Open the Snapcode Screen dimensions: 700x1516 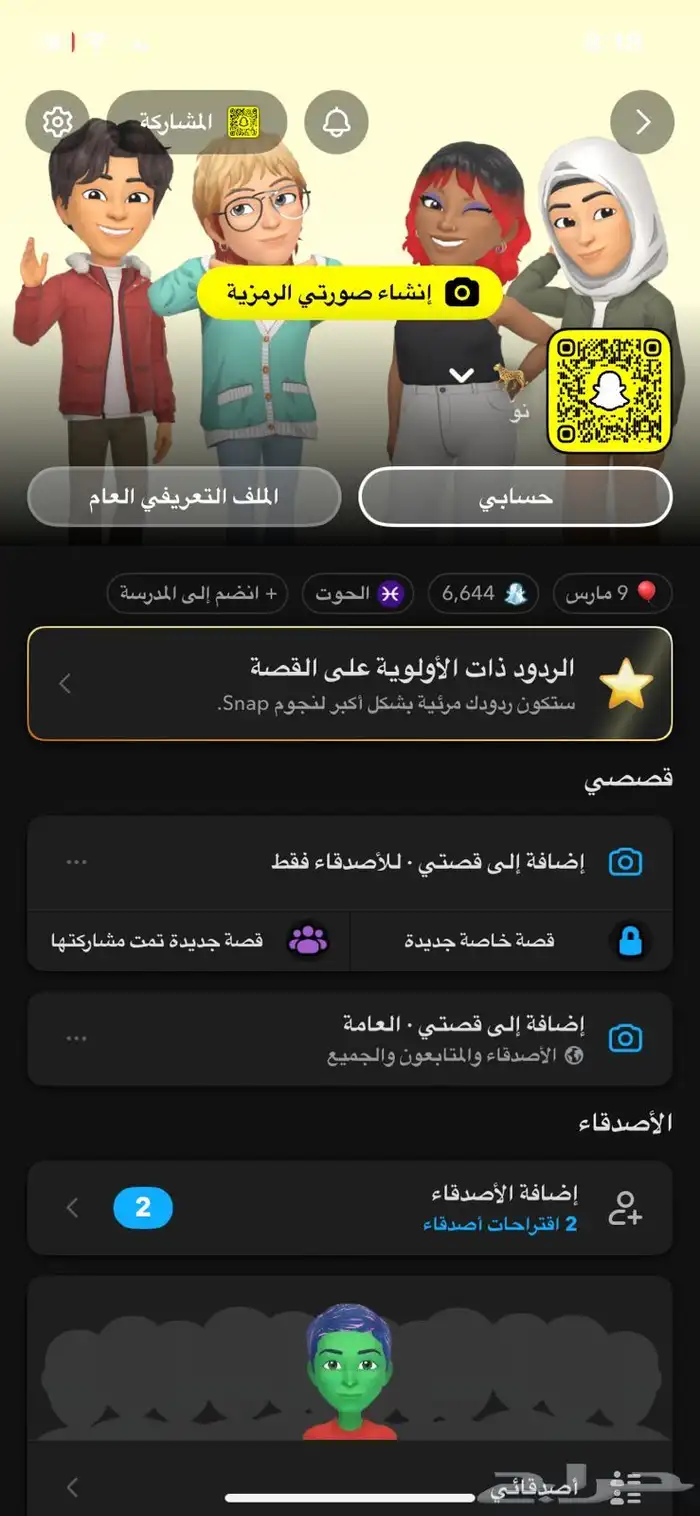(608, 391)
